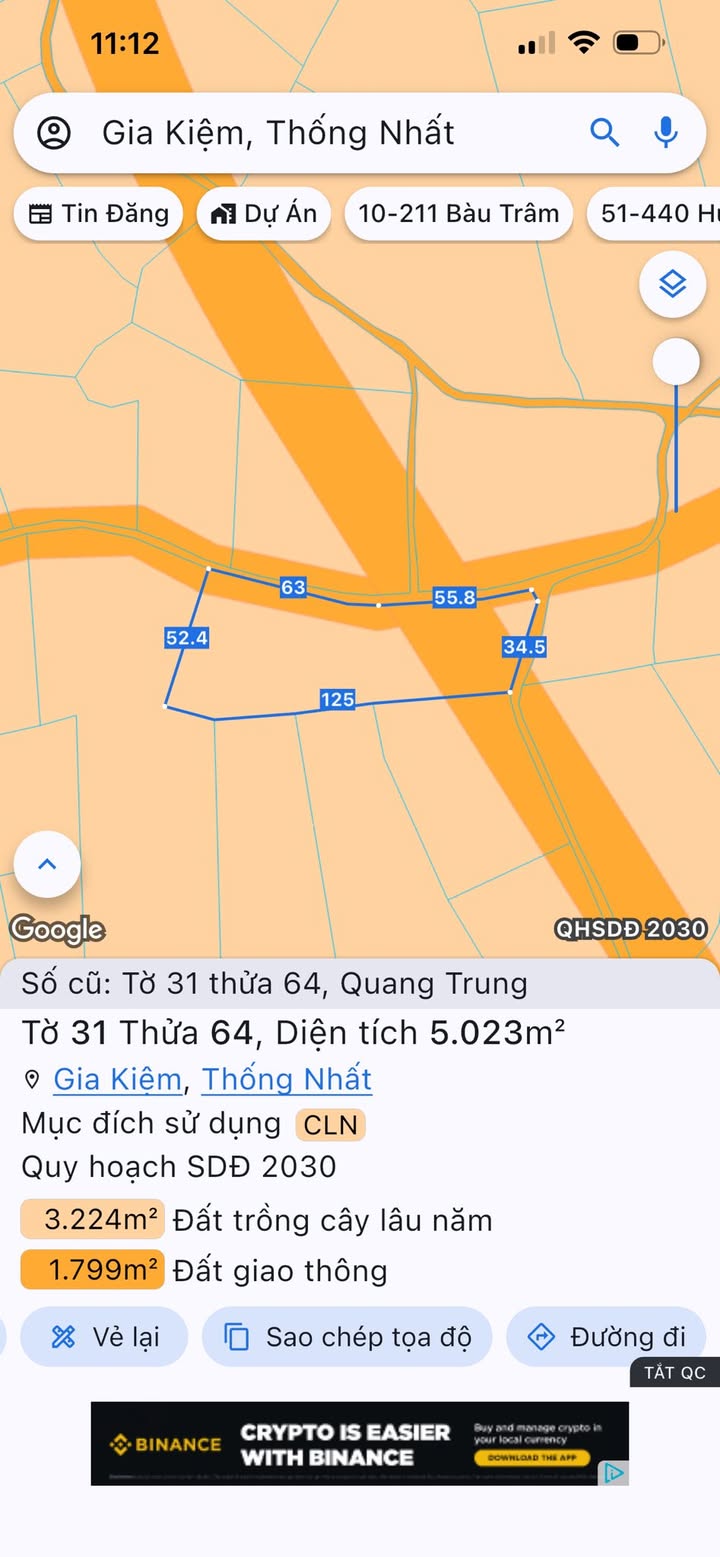The height and width of the screenshot is (1557, 720).
Task: Expand the panel with the up chevron
Action: (47, 864)
